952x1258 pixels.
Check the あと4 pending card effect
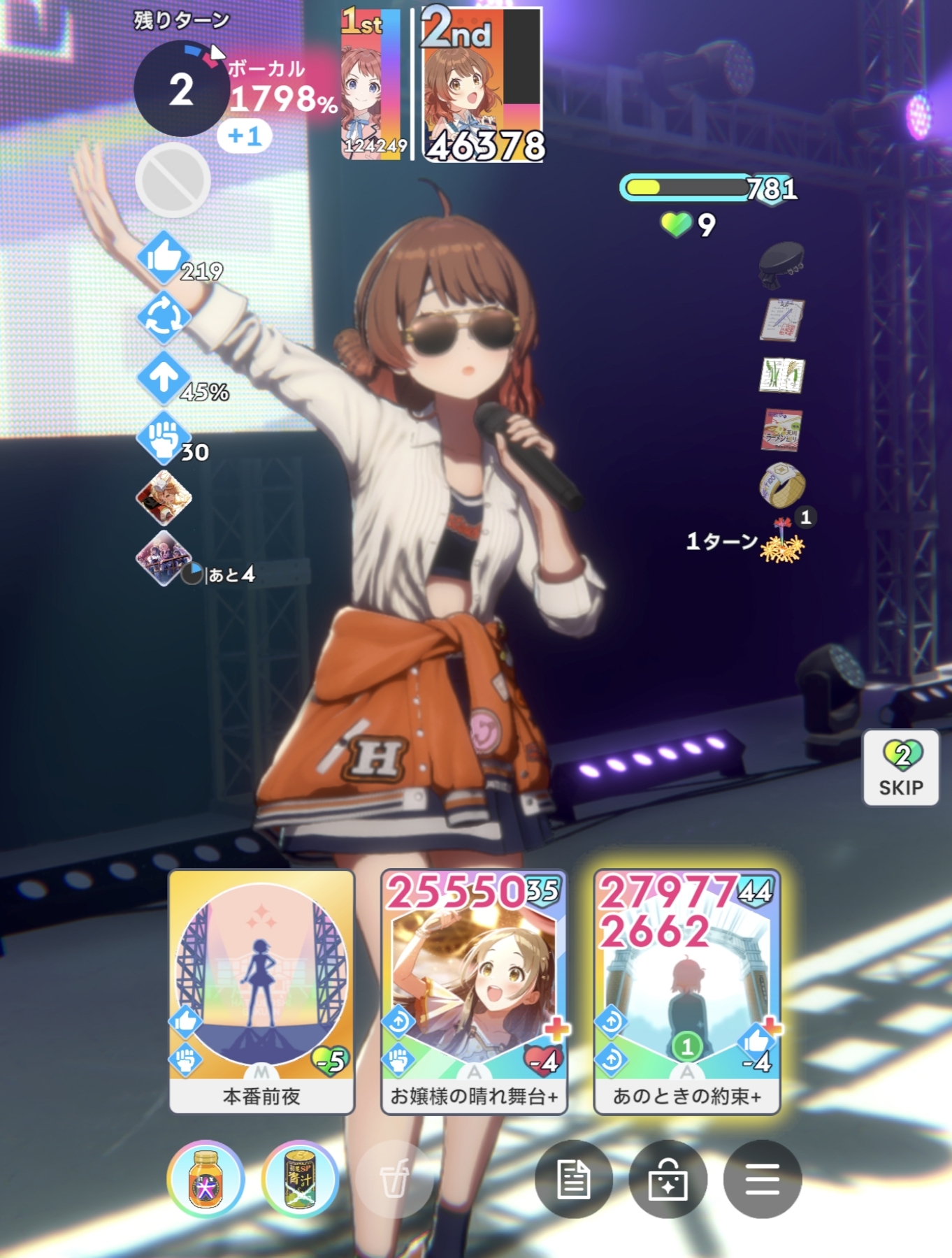tap(164, 558)
